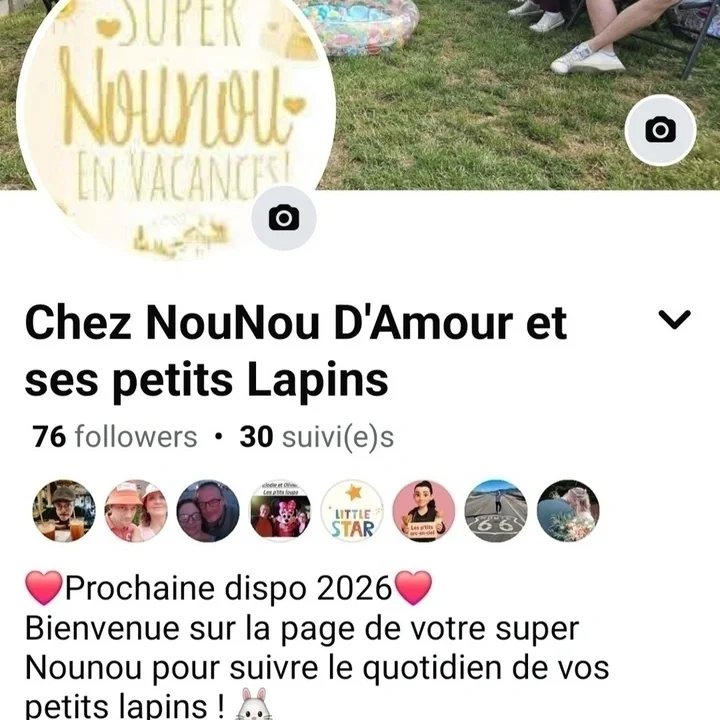Viewport: 720px width, 720px height.
Task: Open the 76 followers list
Action: [115, 437]
